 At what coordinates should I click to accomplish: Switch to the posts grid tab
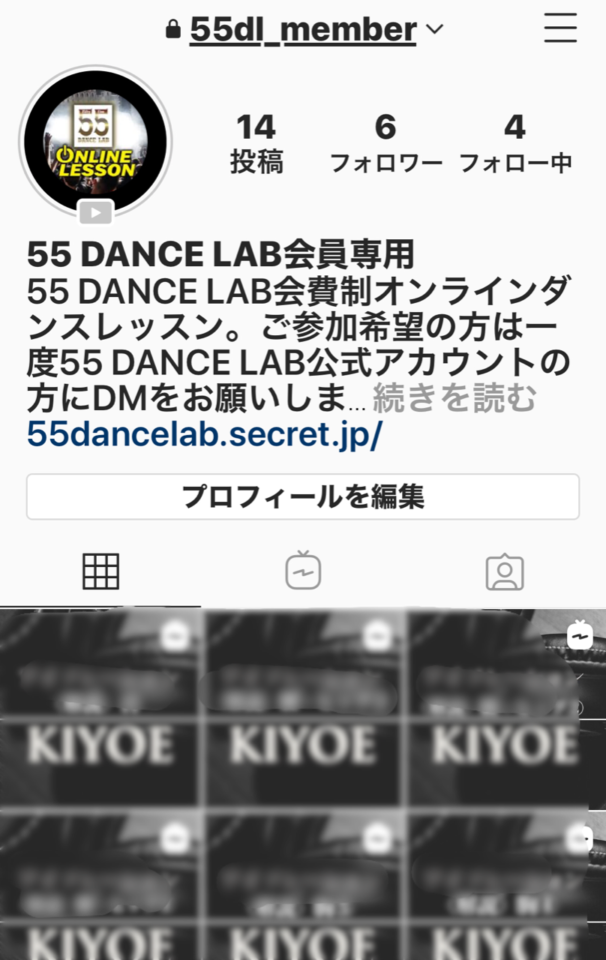[100, 572]
